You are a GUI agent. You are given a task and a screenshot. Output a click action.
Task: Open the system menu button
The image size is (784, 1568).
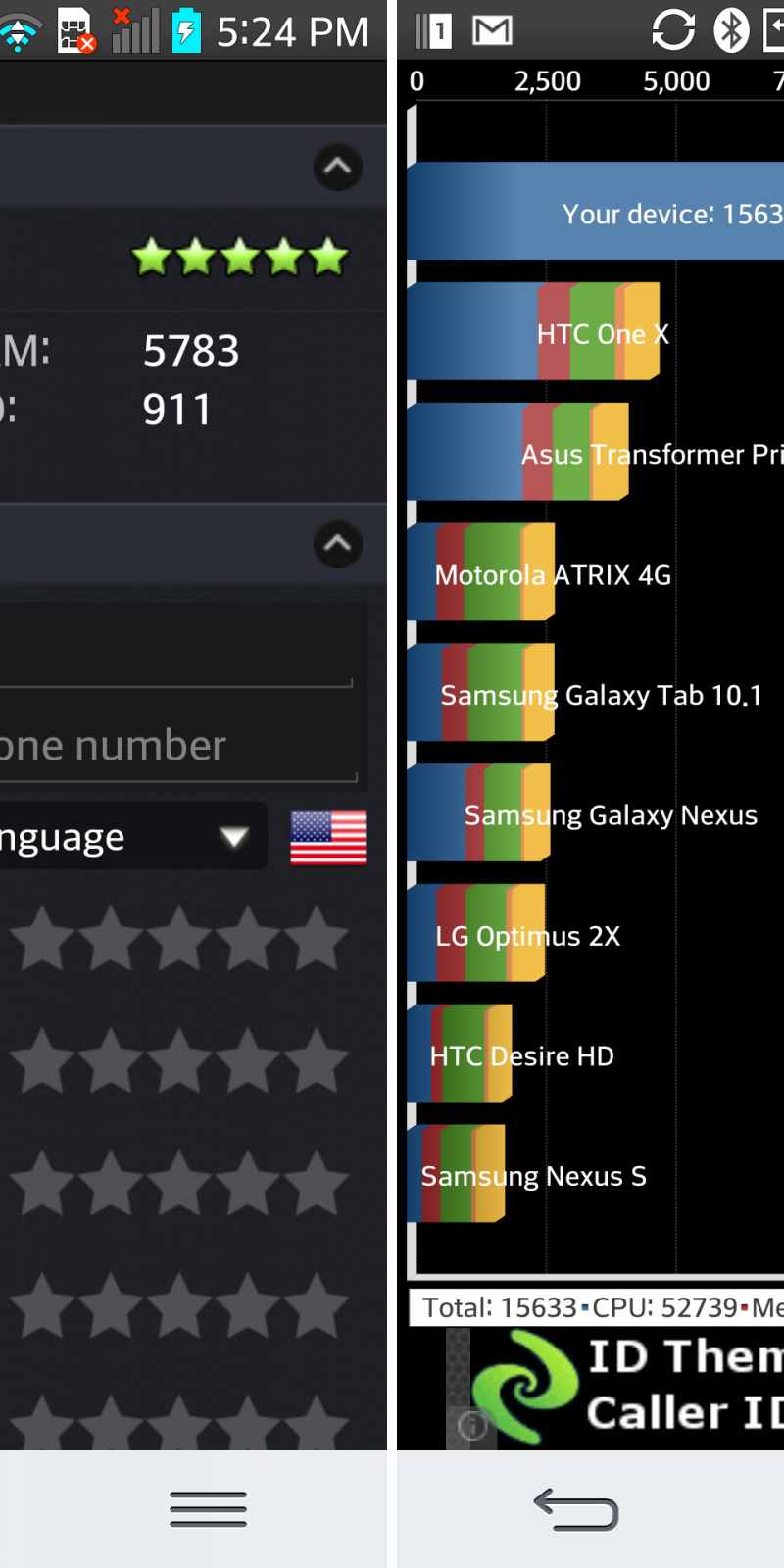click(208, 1509)
